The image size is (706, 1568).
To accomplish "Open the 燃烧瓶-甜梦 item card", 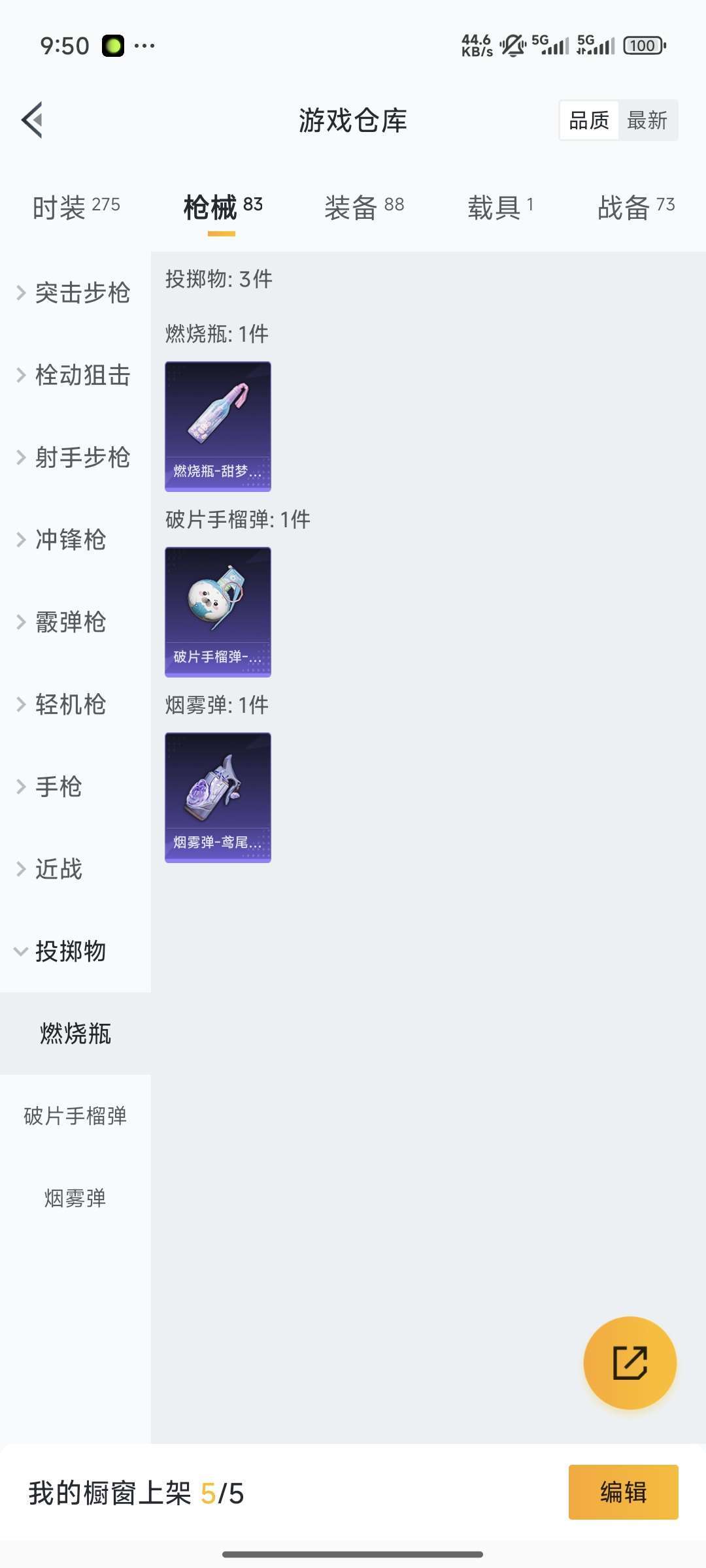I will 218,426.
